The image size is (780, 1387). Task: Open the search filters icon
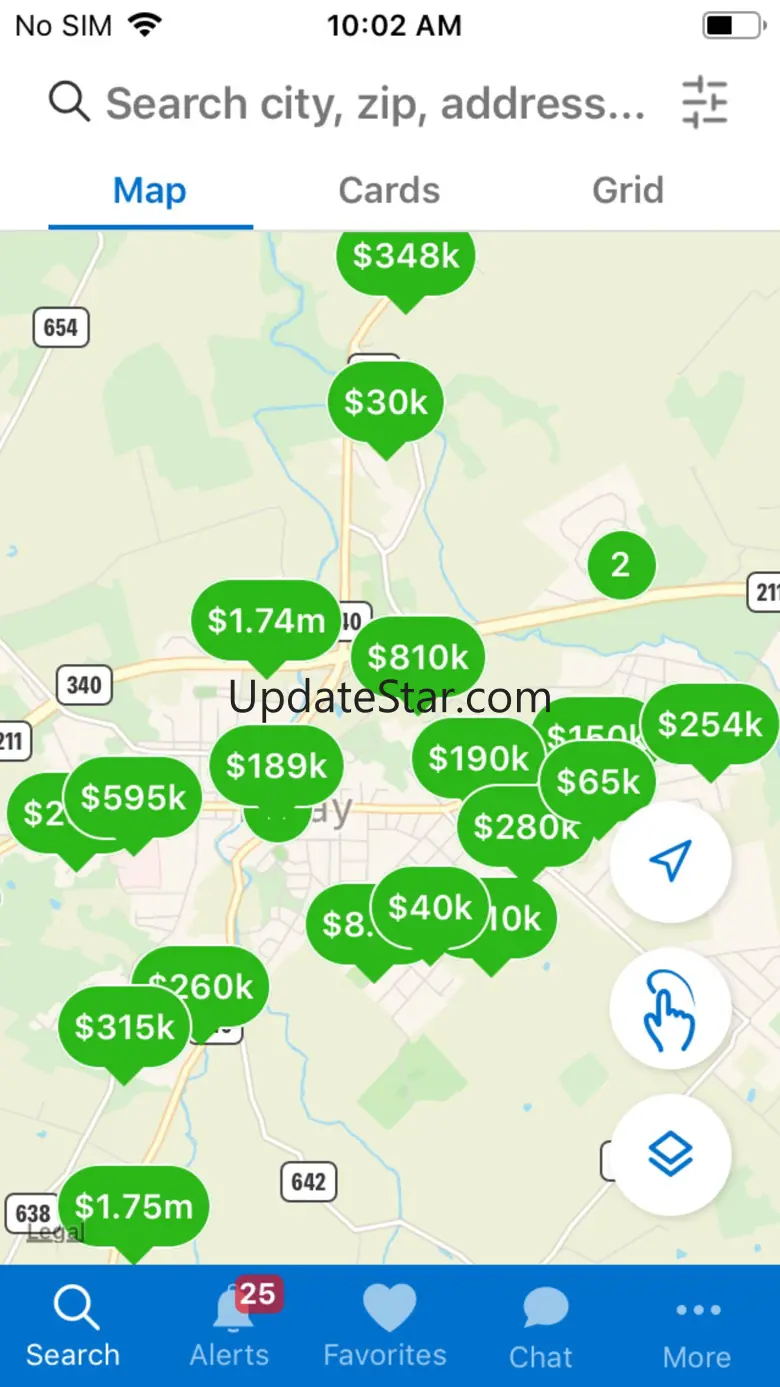704,103
